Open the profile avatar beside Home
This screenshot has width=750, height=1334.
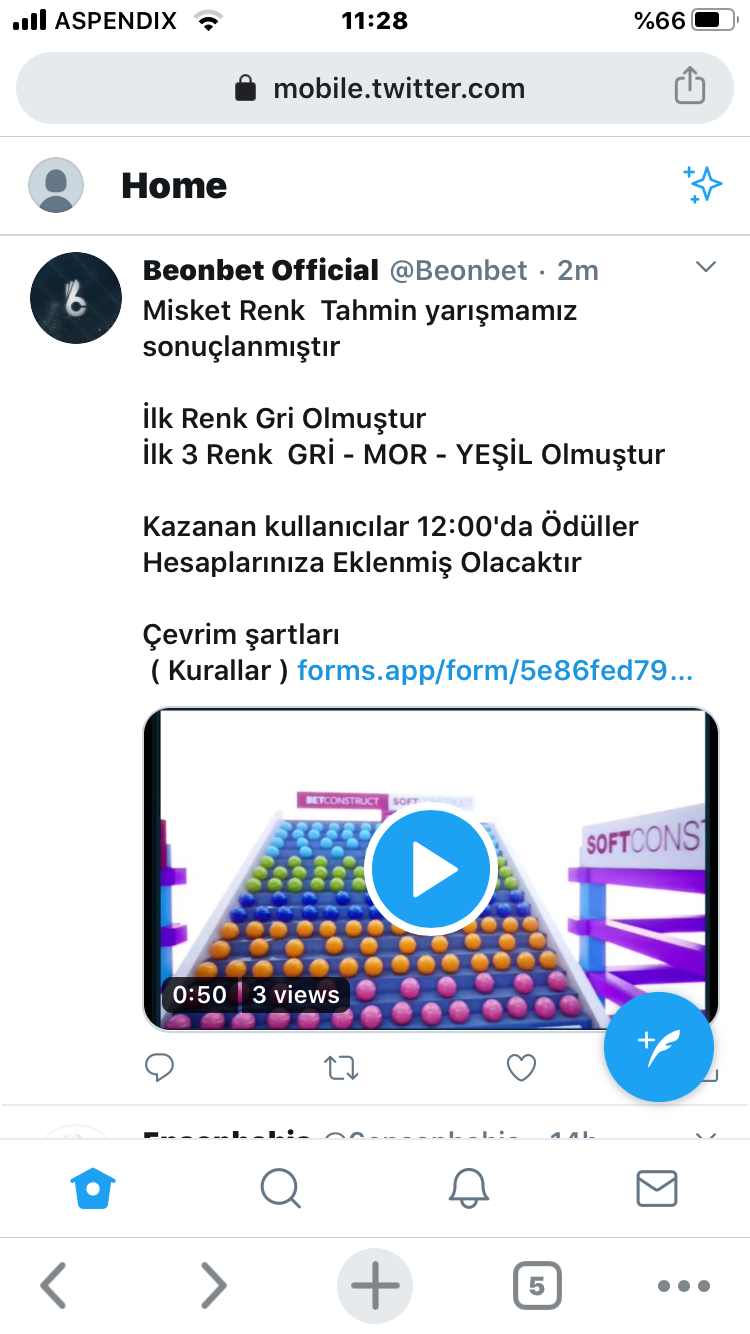pos(56,185)
